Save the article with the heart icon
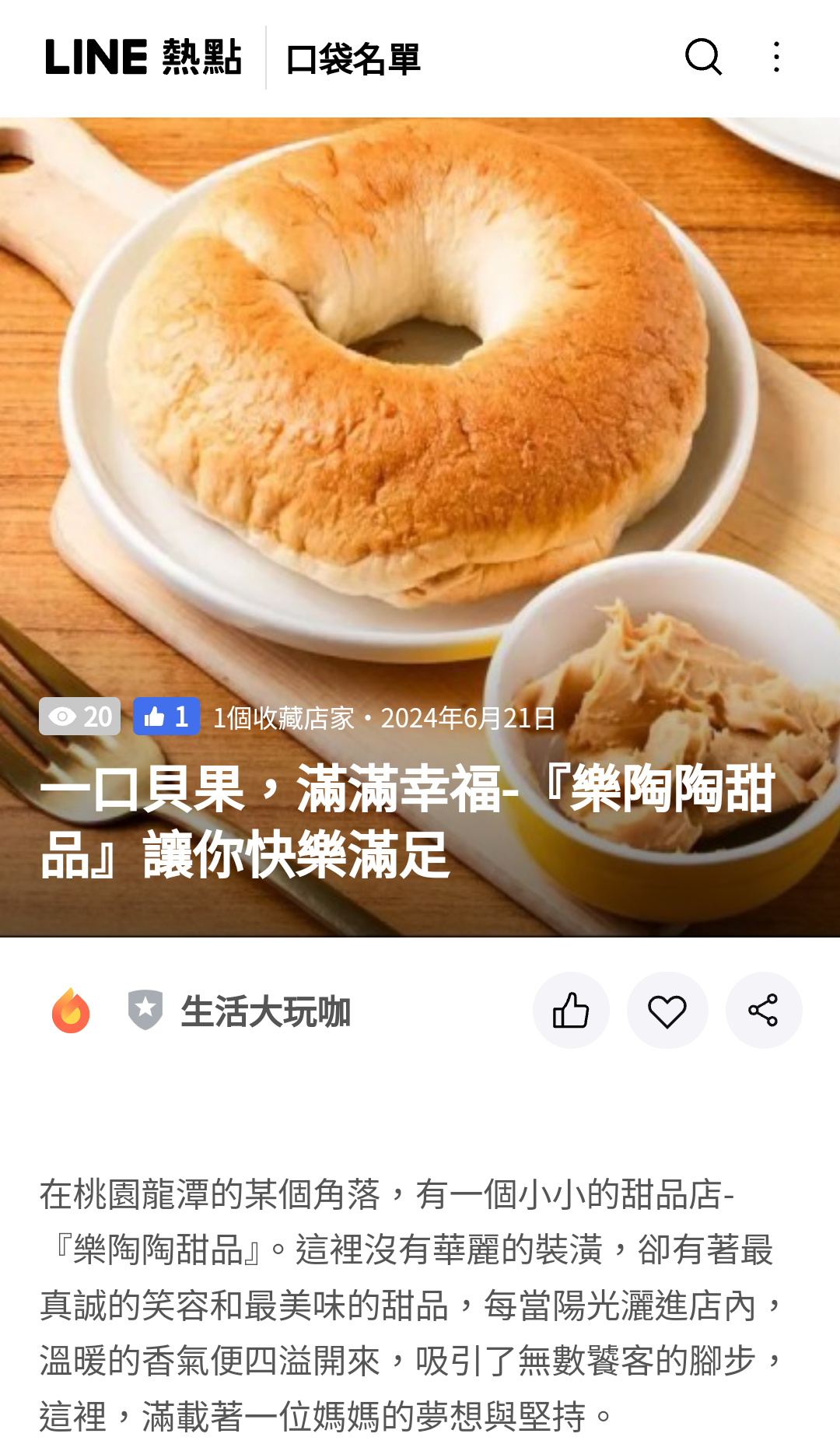This screenshot has height=1451, width=840. 667,1010
